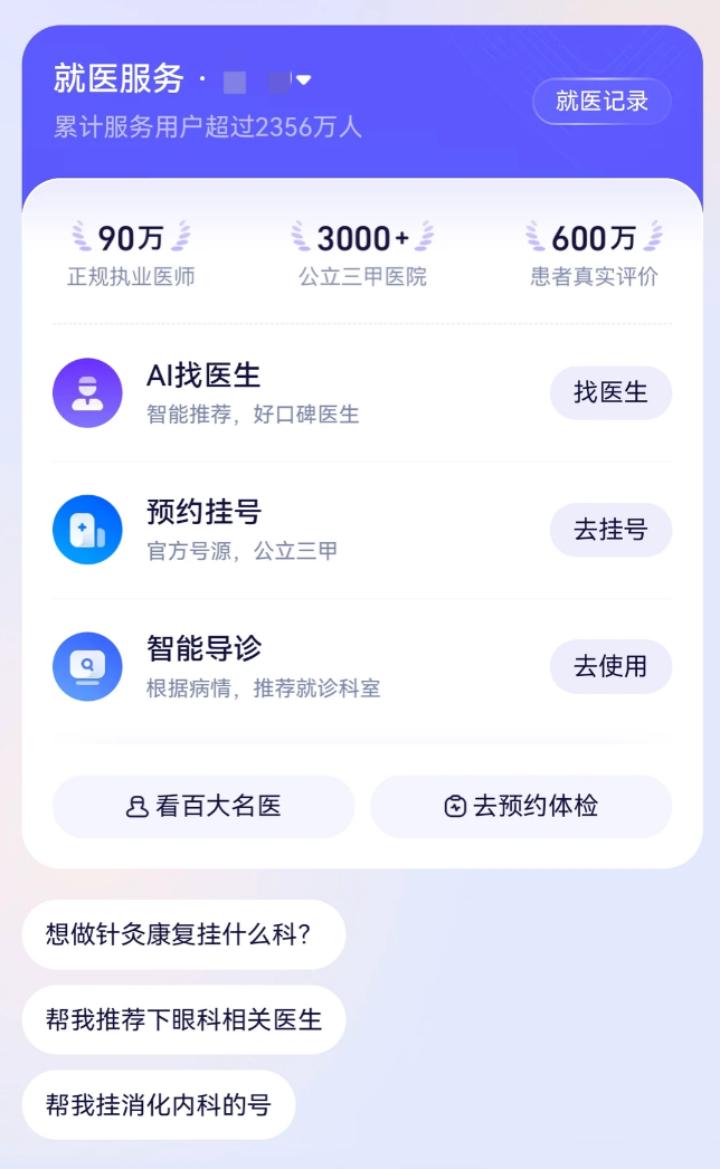The width and height of the screenshot is (720, 1169).
Task: Tap 去挂号 to book an appointment
Action: tap(610, 530)
